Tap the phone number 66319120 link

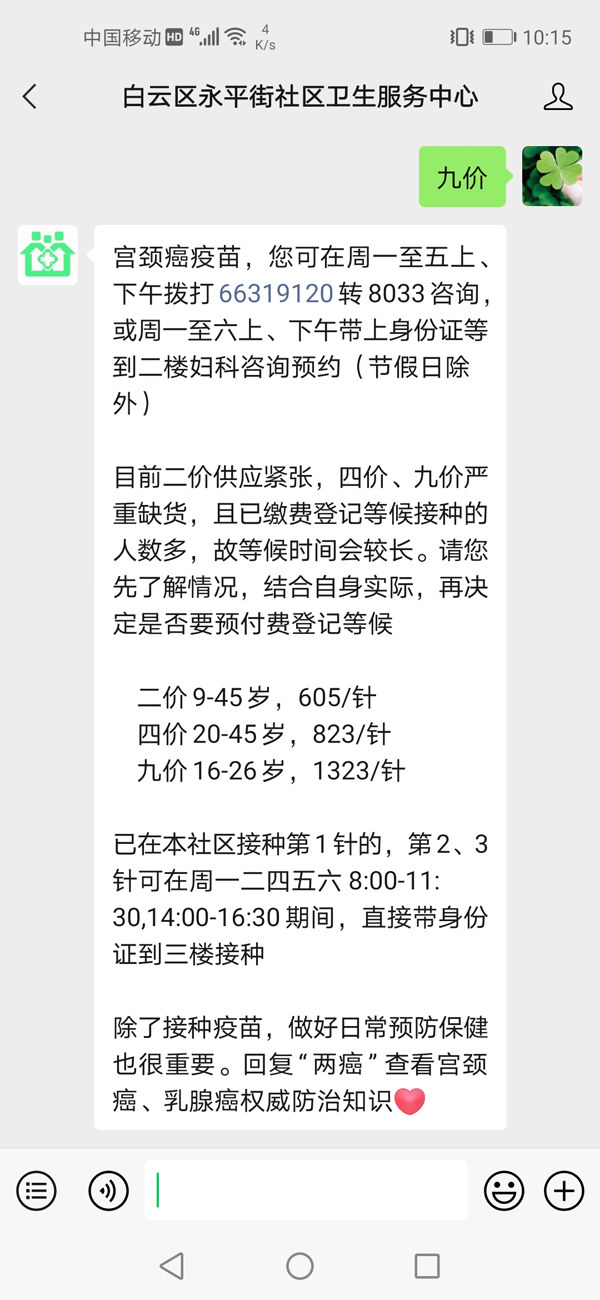point(275,293)
